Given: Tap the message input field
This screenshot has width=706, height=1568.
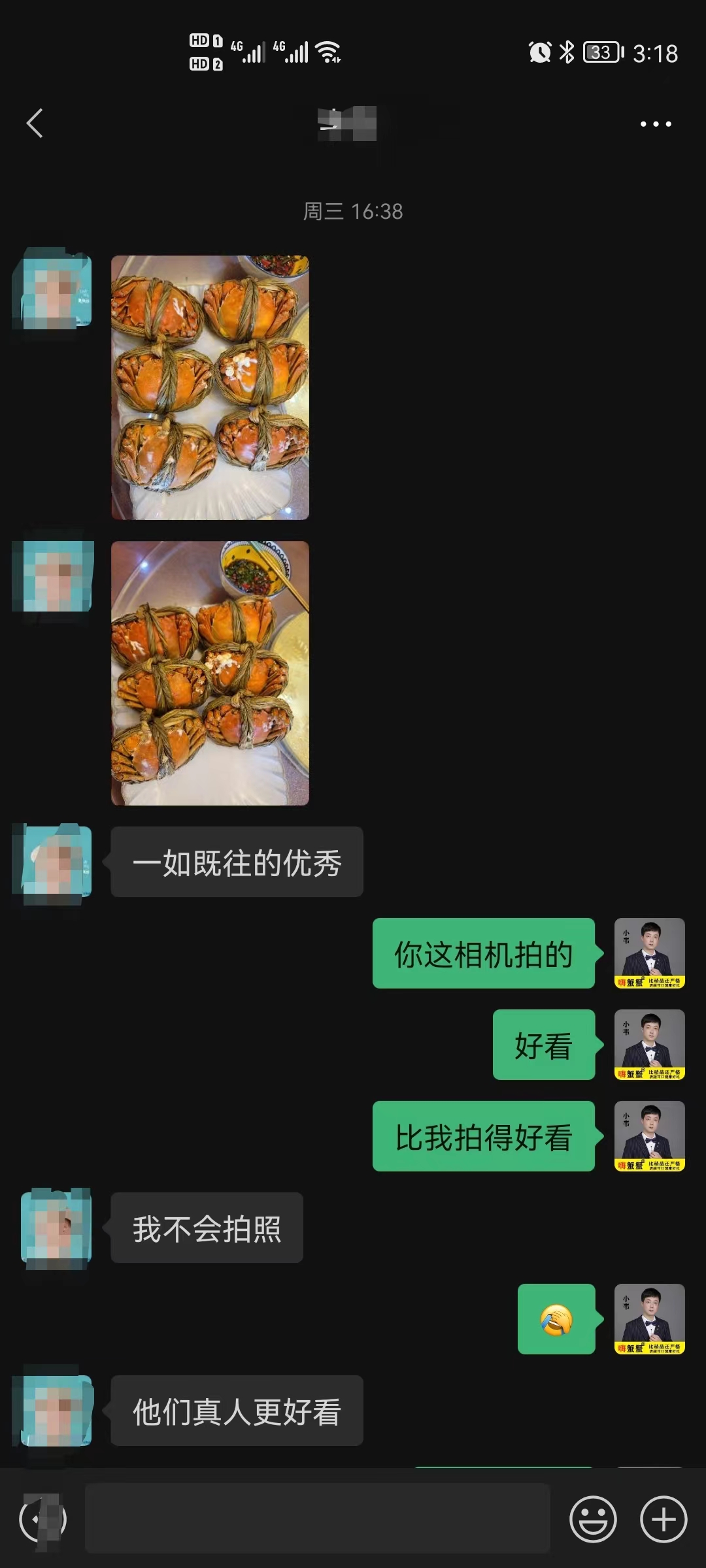Looking at the screenshot, I should pyautogui.click(x=317, y=1519).
